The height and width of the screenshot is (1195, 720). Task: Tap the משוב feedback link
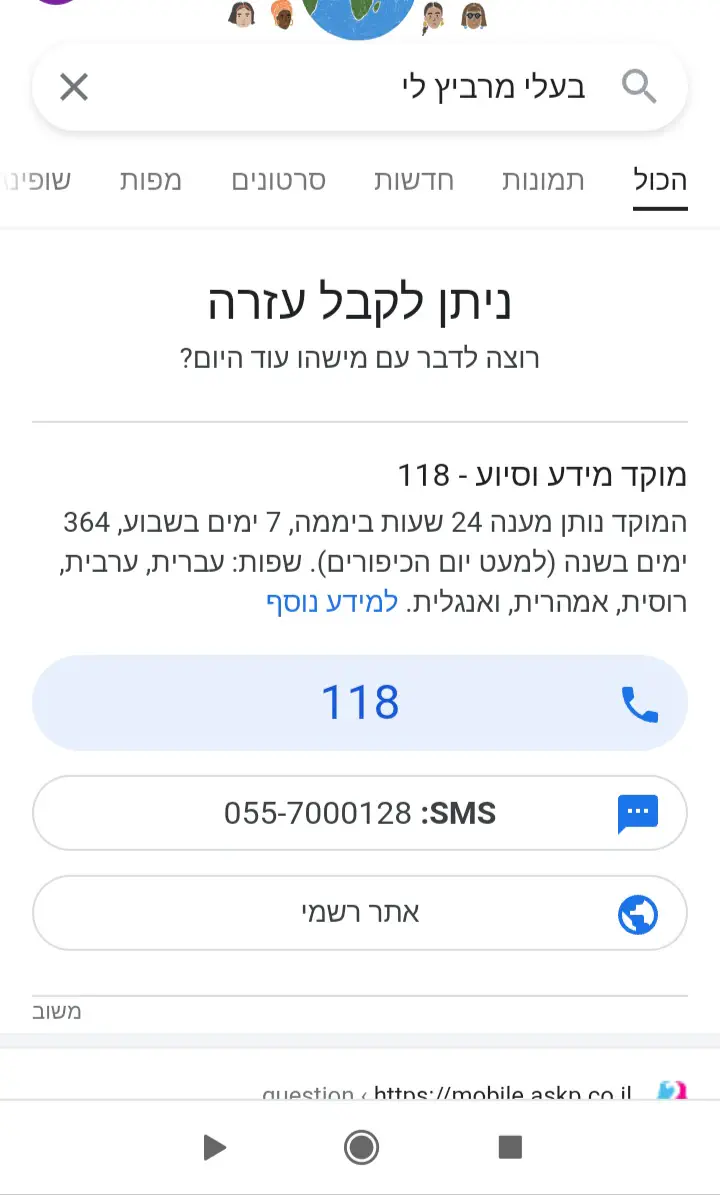point(57,1012)
